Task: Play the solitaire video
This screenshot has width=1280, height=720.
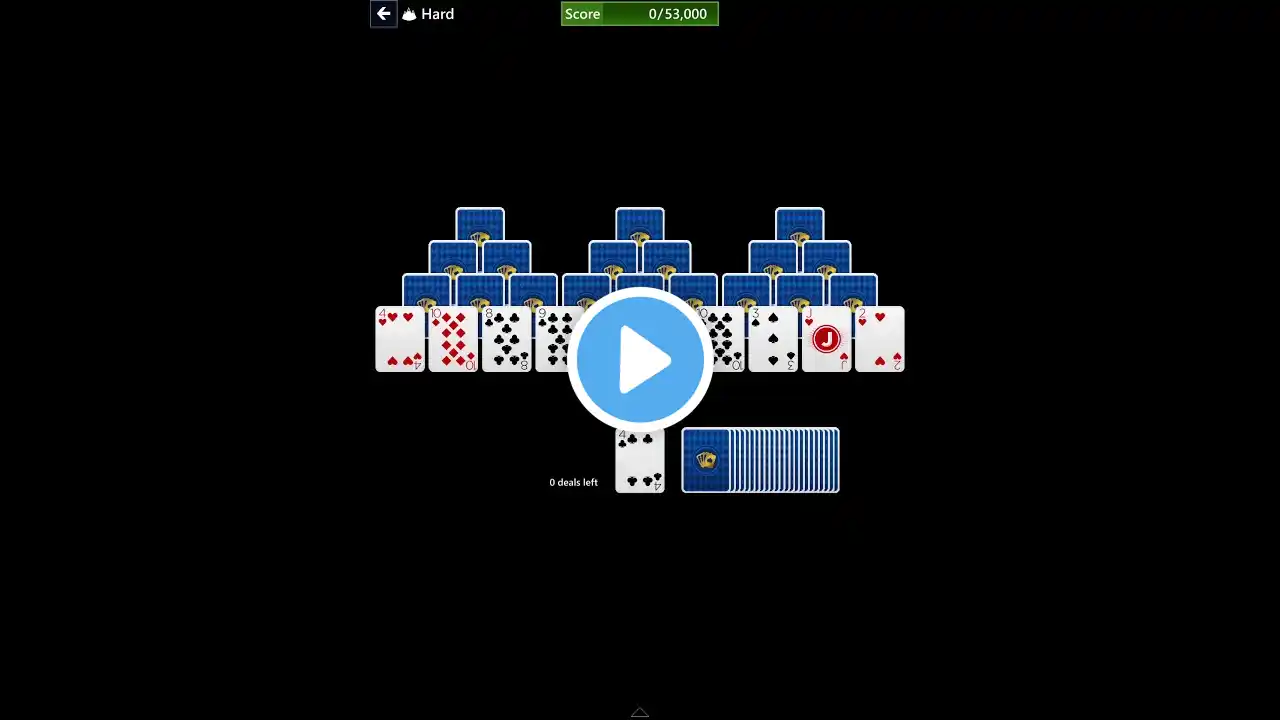Action: pos(640,359)
